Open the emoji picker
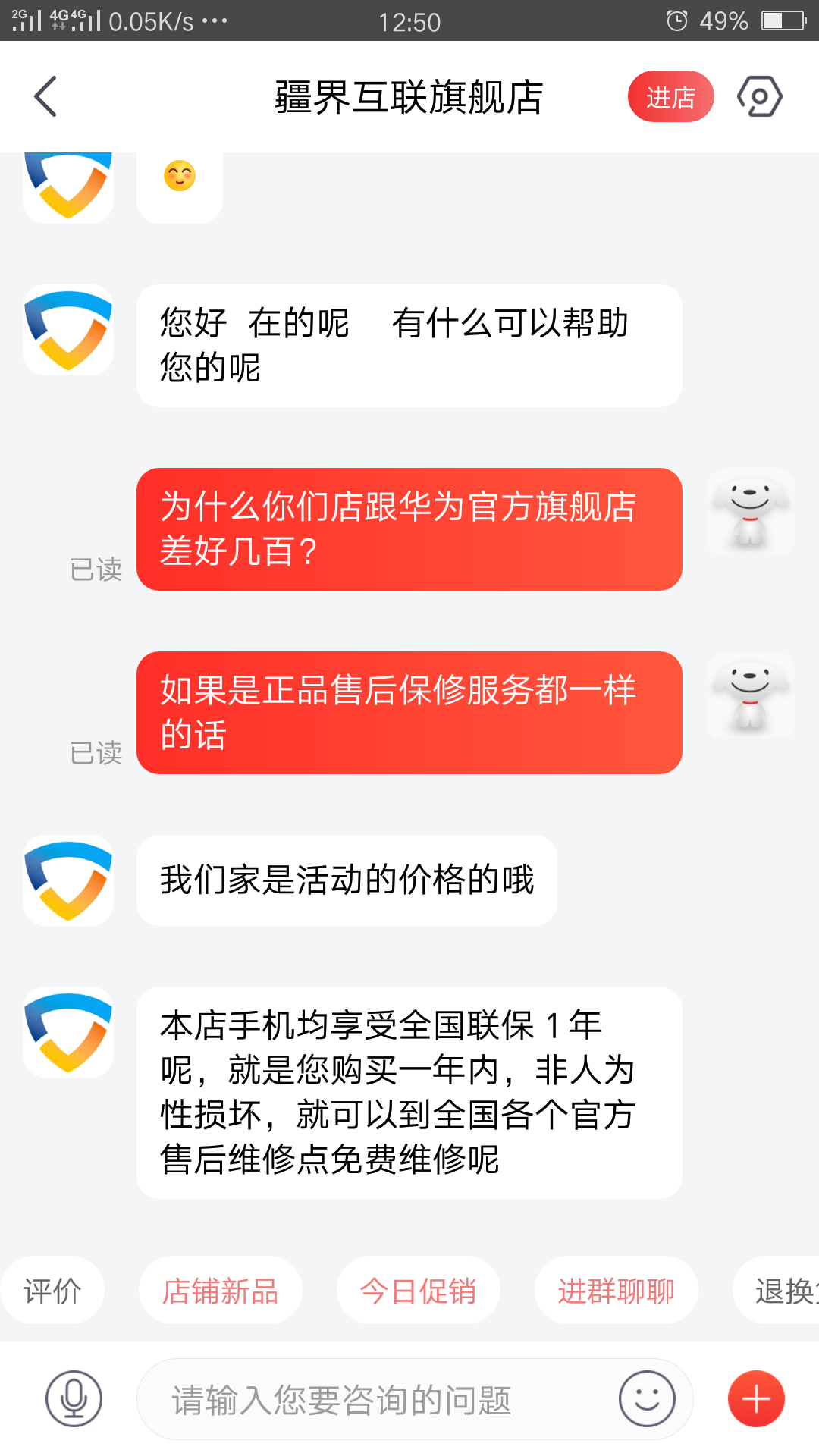The image size is (819, 1456). (x=647, y=1399)
